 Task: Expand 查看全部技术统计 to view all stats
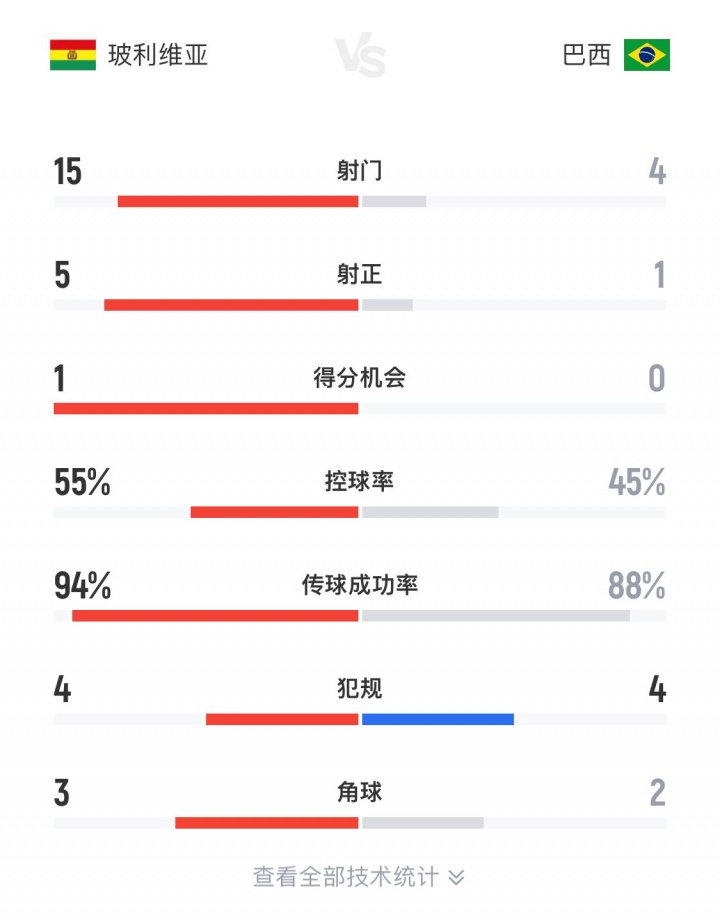(x=359, y=877)
